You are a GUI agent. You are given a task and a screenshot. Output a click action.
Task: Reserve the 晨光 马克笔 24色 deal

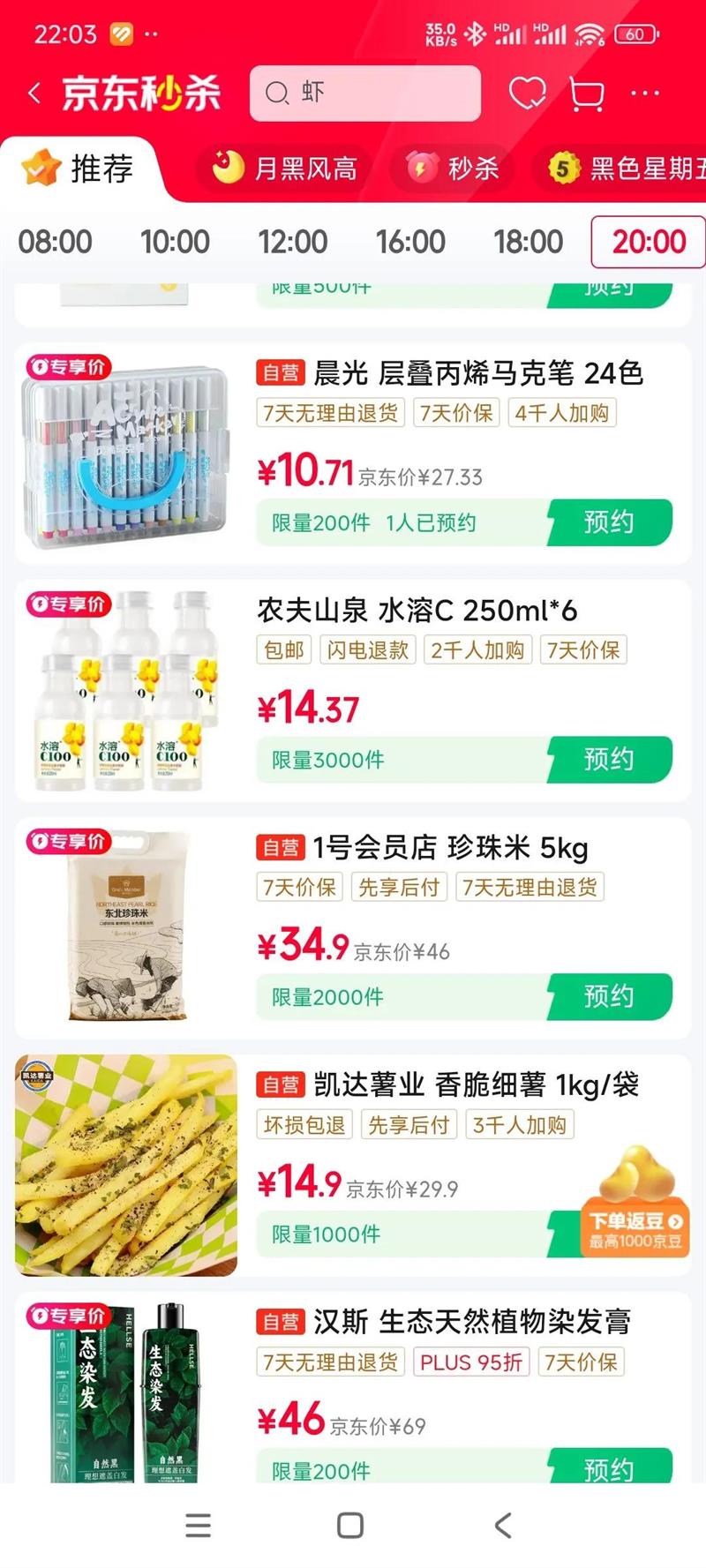click(609, 522)
